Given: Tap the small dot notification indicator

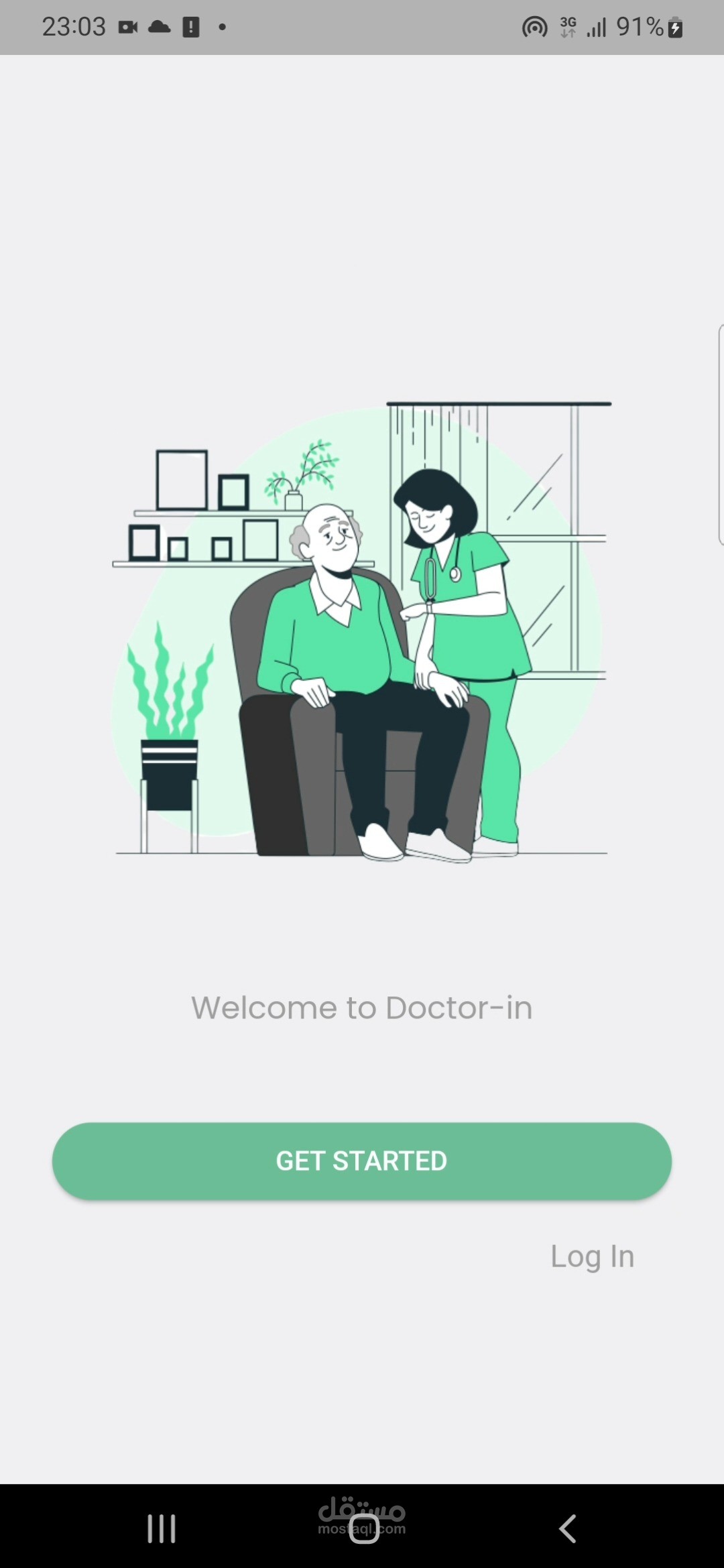Looking at the screenshot, I should 221,27.
